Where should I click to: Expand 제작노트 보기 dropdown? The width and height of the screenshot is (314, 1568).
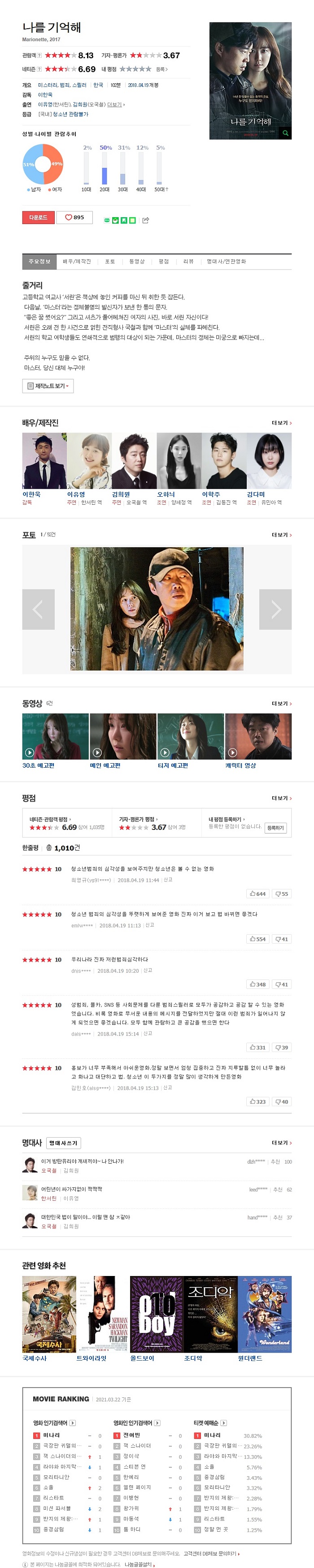48,386
